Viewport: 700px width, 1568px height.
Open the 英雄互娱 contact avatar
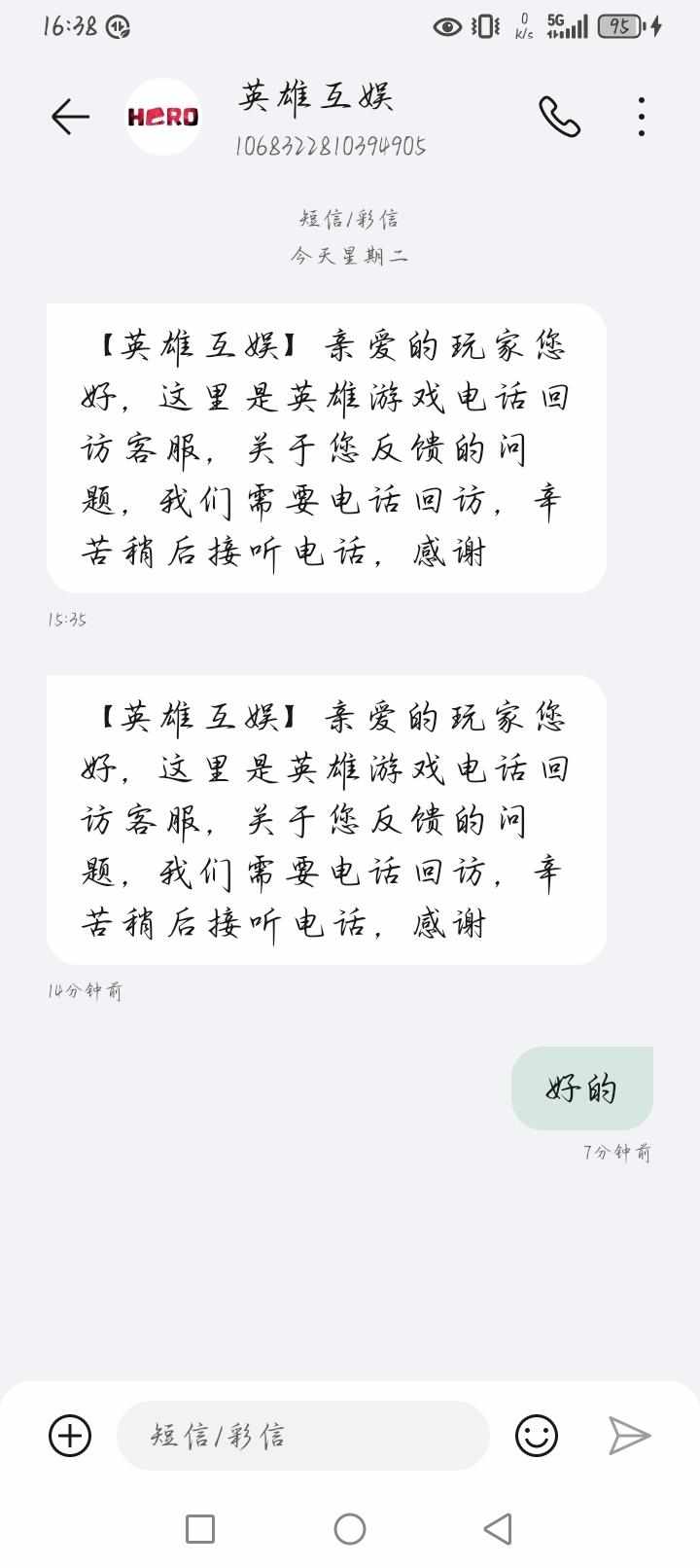[163, 117]
